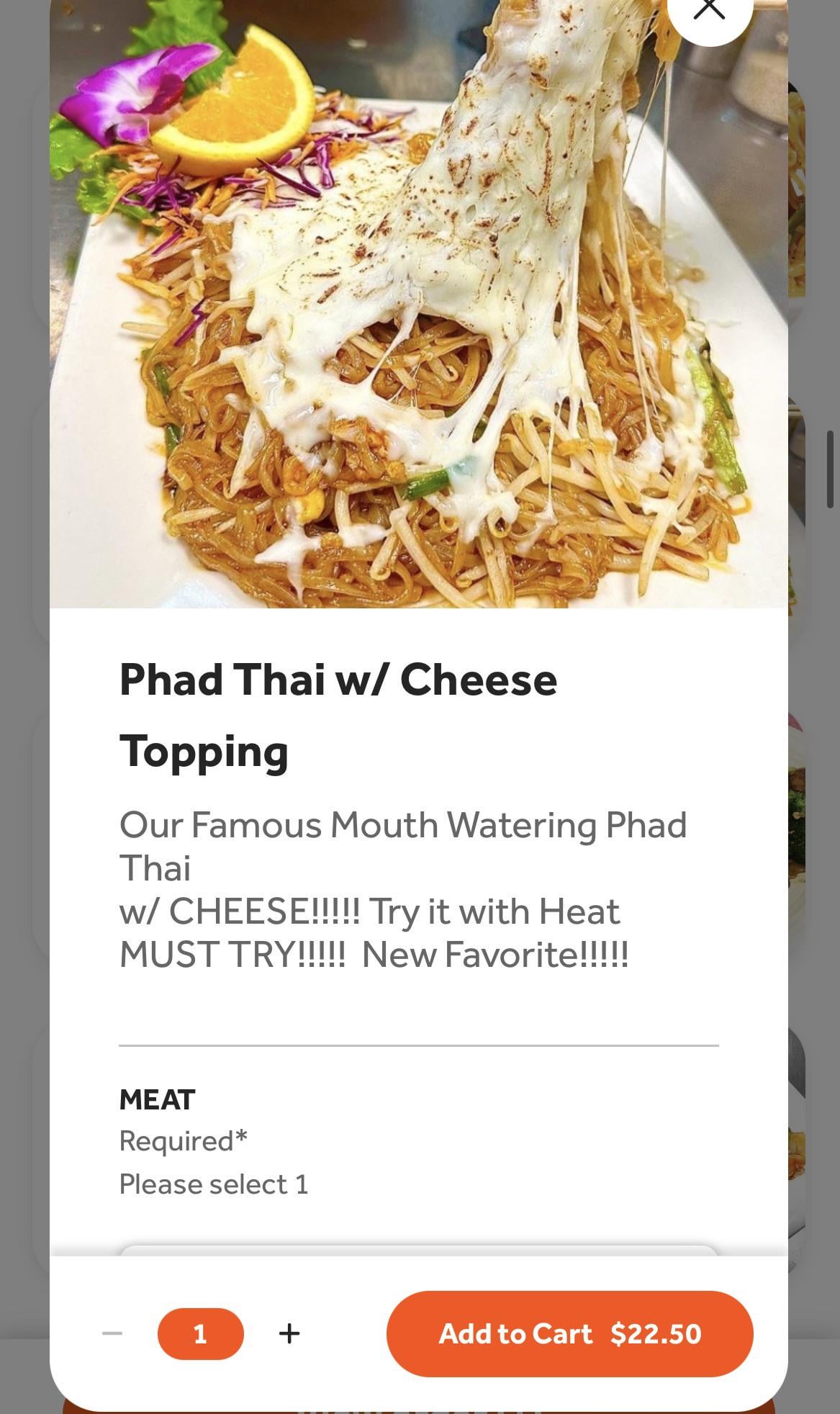The image size is (840, 1414).
Task: Decrease quantity with the minus button
Action: [112, 1333]
